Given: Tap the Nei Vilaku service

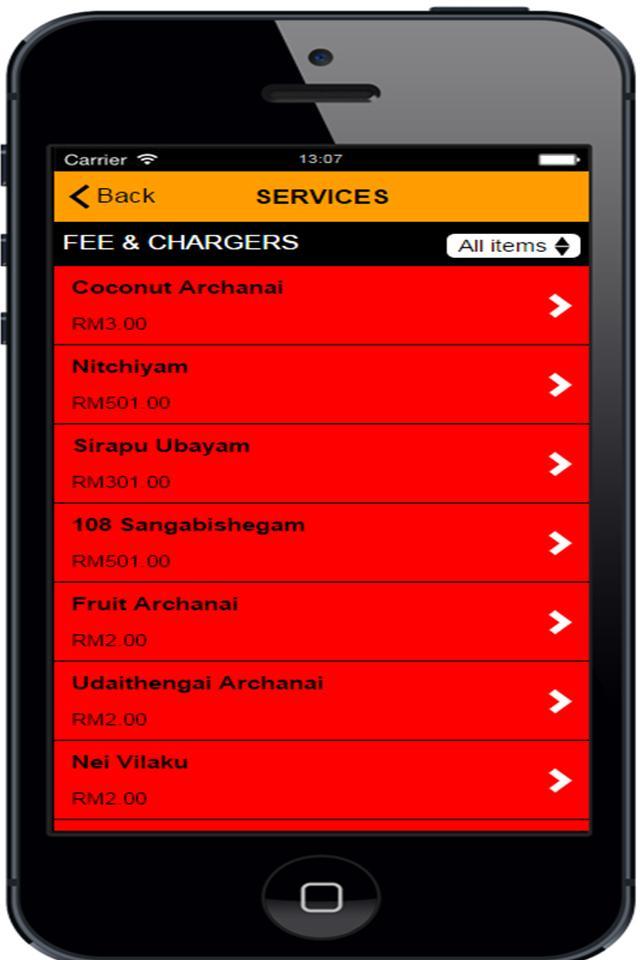Looking at the screenshot, I should point(321,779).
